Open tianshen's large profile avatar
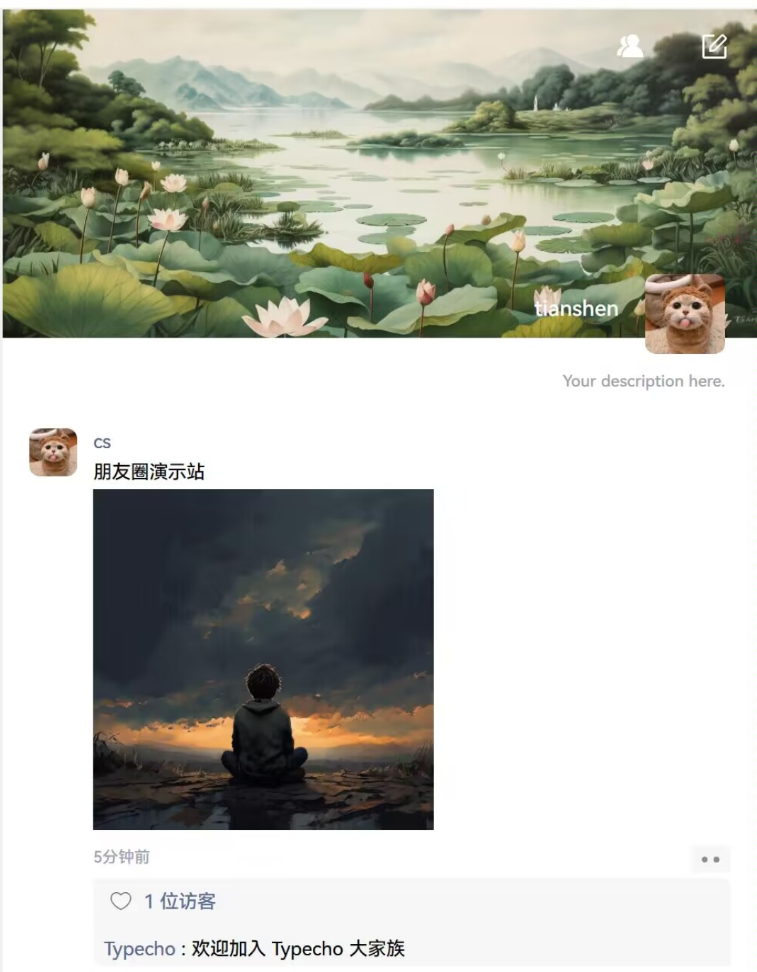 (x=685, y=314)
